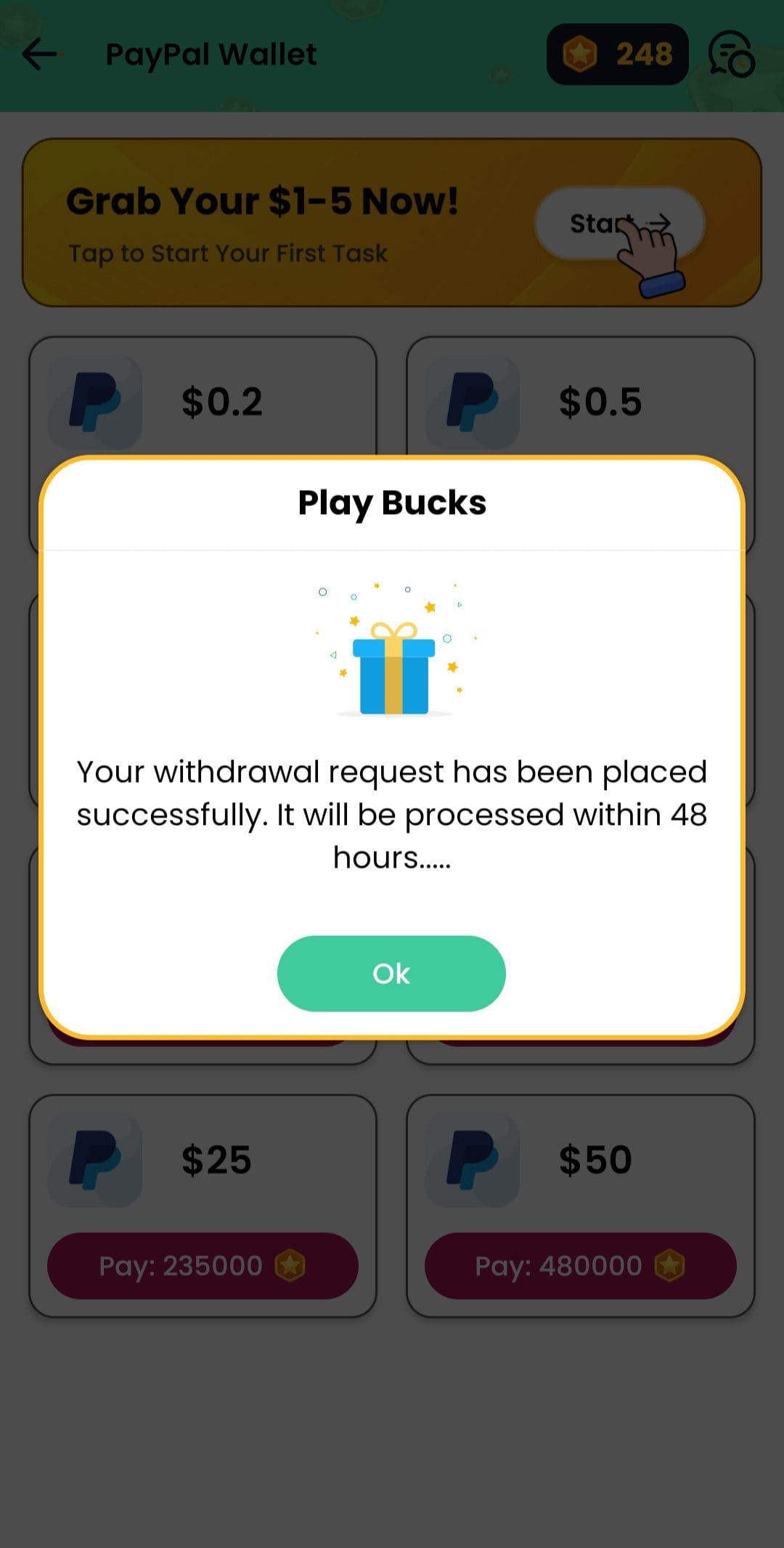This screenshot has width=784, height=1548.
Task: Tap the PayPal icon beside $25
Action: point(95,1159)
